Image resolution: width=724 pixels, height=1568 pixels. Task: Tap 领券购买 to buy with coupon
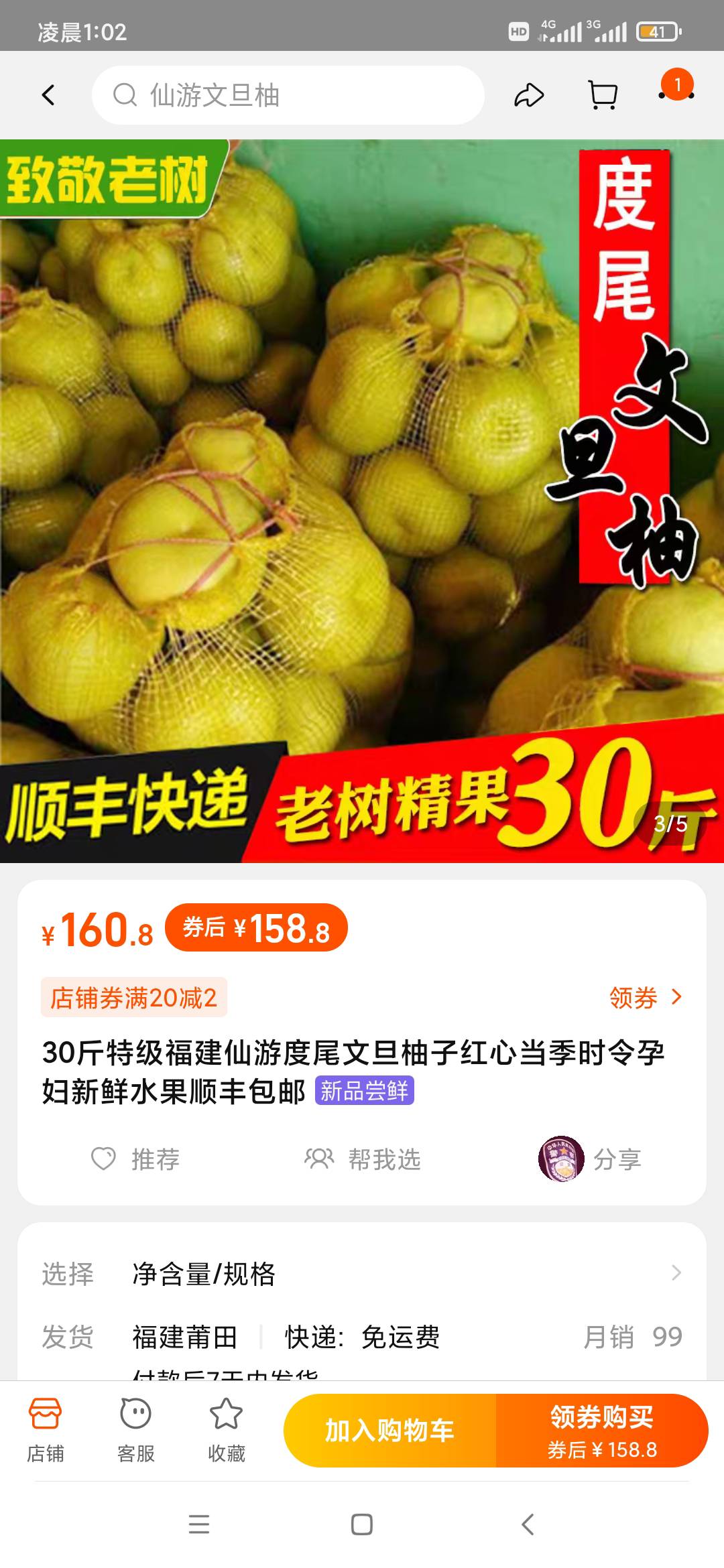coord(602,1431)
